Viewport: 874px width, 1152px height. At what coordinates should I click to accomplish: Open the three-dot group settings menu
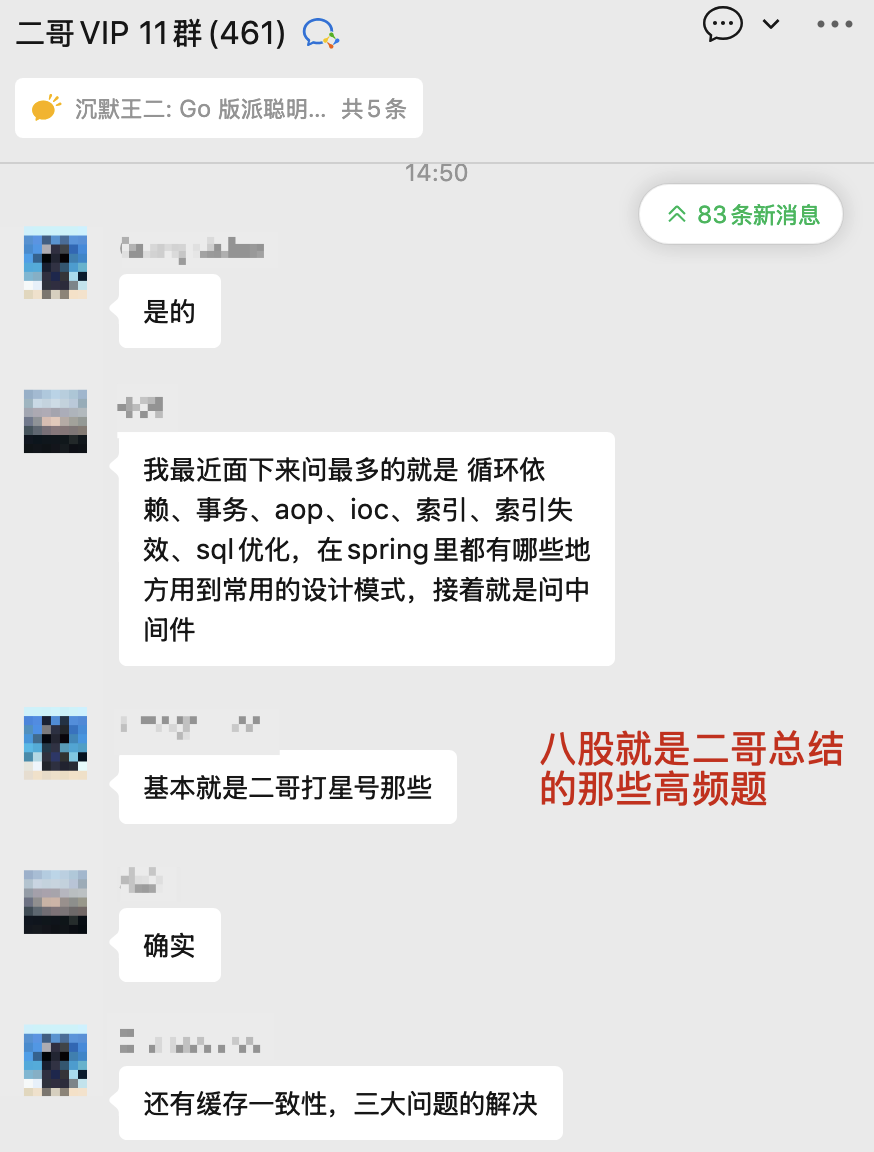(x=834, y=25)
